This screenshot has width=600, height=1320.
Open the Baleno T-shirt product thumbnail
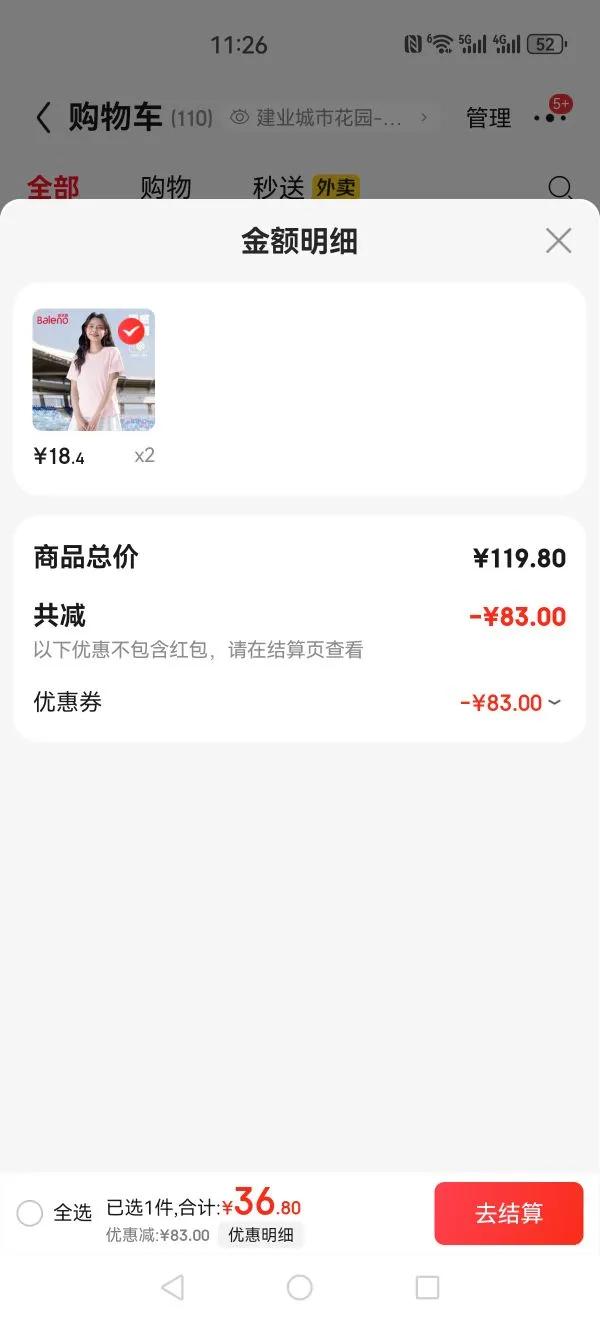coord(94,370)
